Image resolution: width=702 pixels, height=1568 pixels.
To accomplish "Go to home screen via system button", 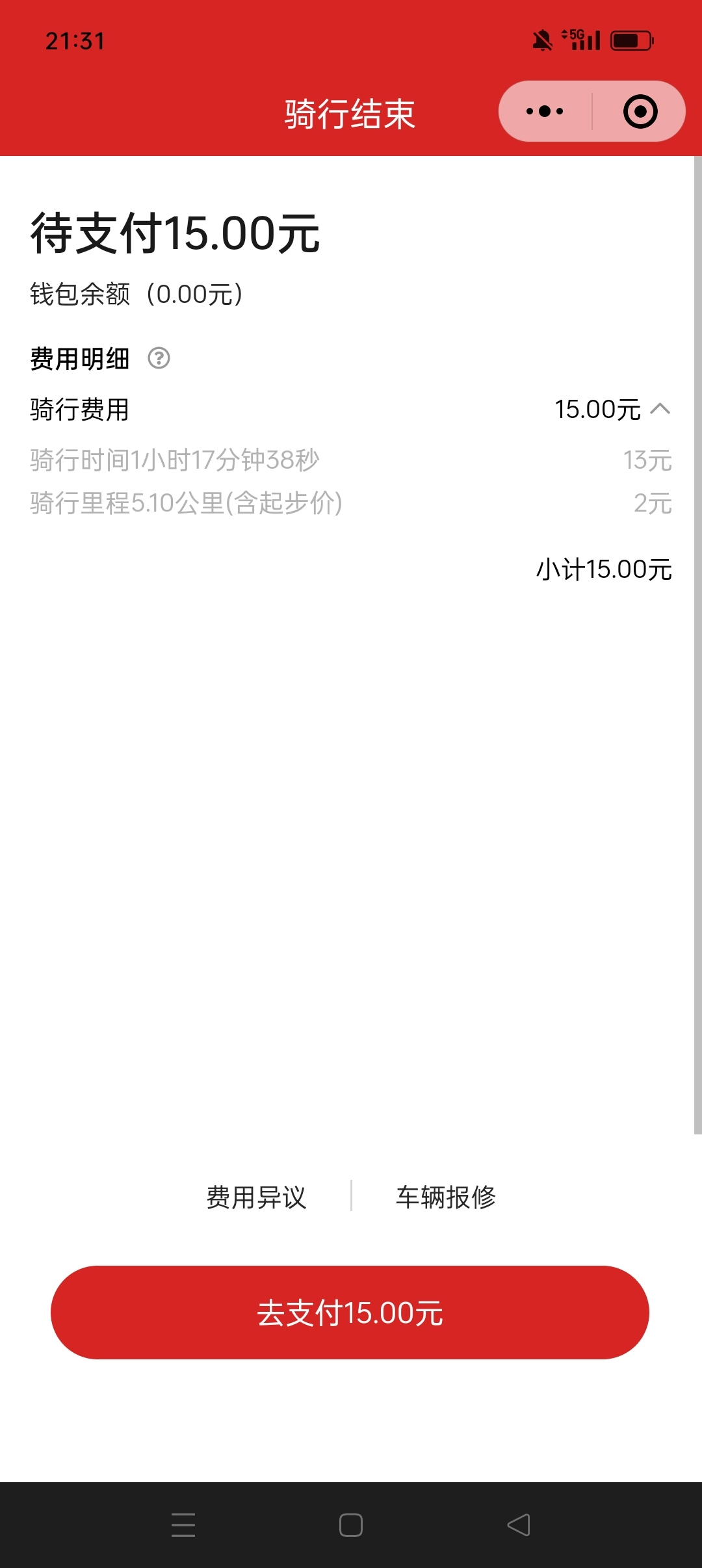I will coord(351,1525).
